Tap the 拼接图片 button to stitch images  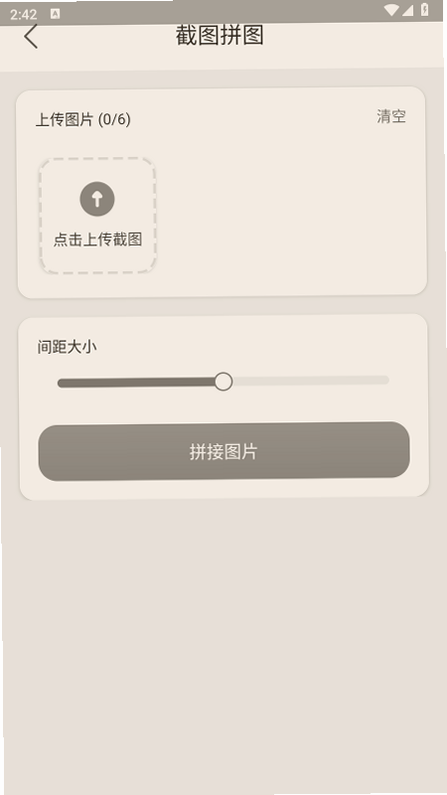[x=224, y=451]
